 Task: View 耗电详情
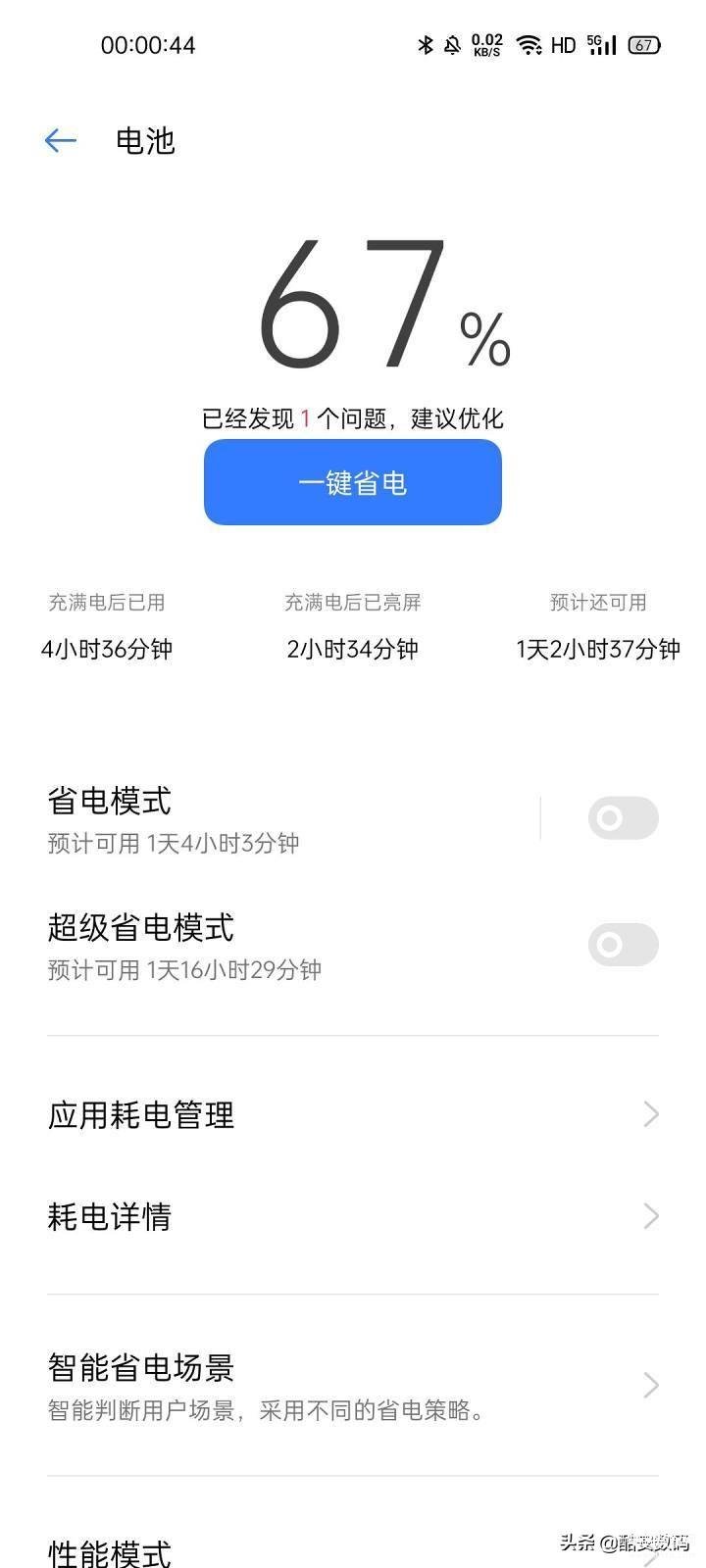pyautogui.click(x=353, y=1217)
